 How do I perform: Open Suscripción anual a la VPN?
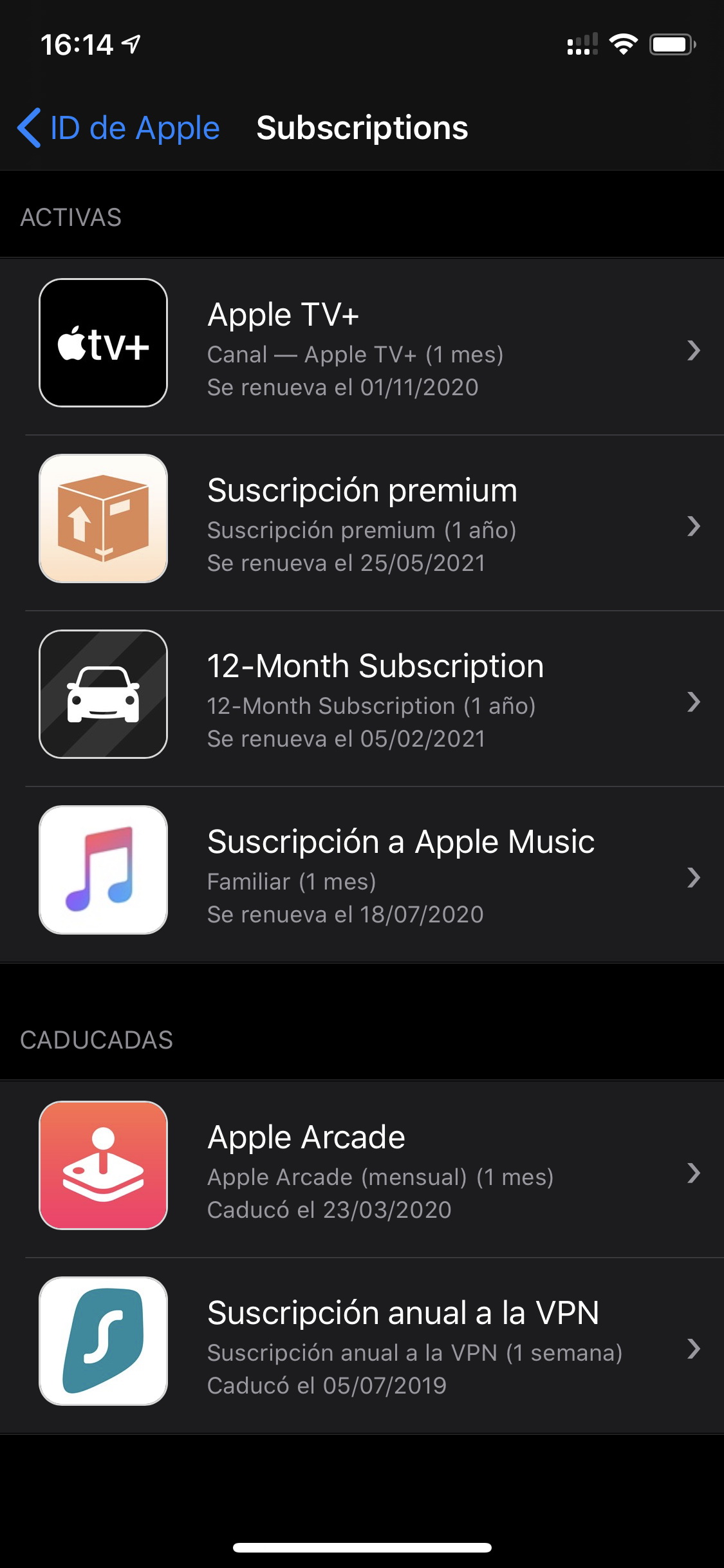click(362, 1345)
